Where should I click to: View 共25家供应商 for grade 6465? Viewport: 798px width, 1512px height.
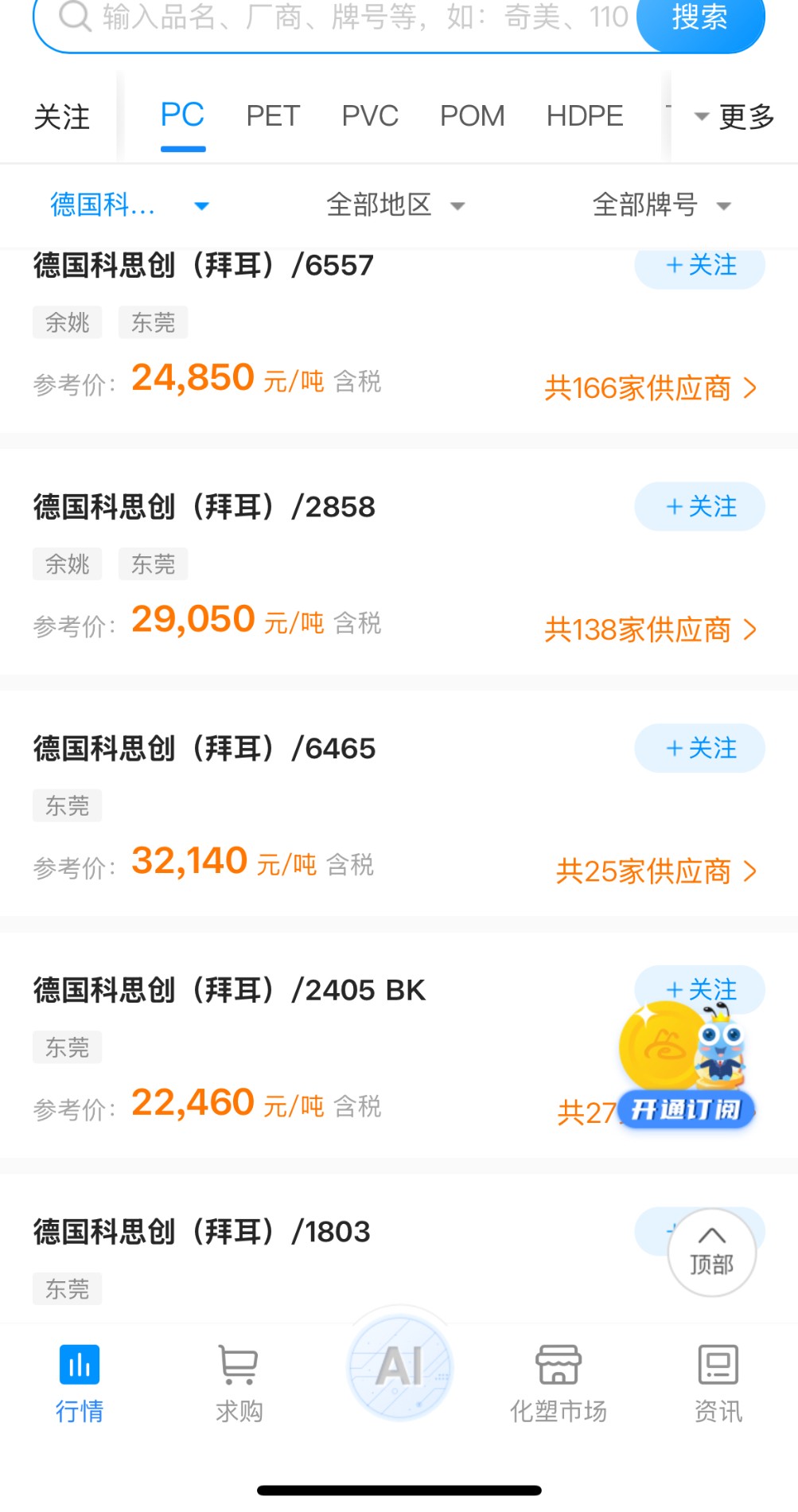point(656,871)
